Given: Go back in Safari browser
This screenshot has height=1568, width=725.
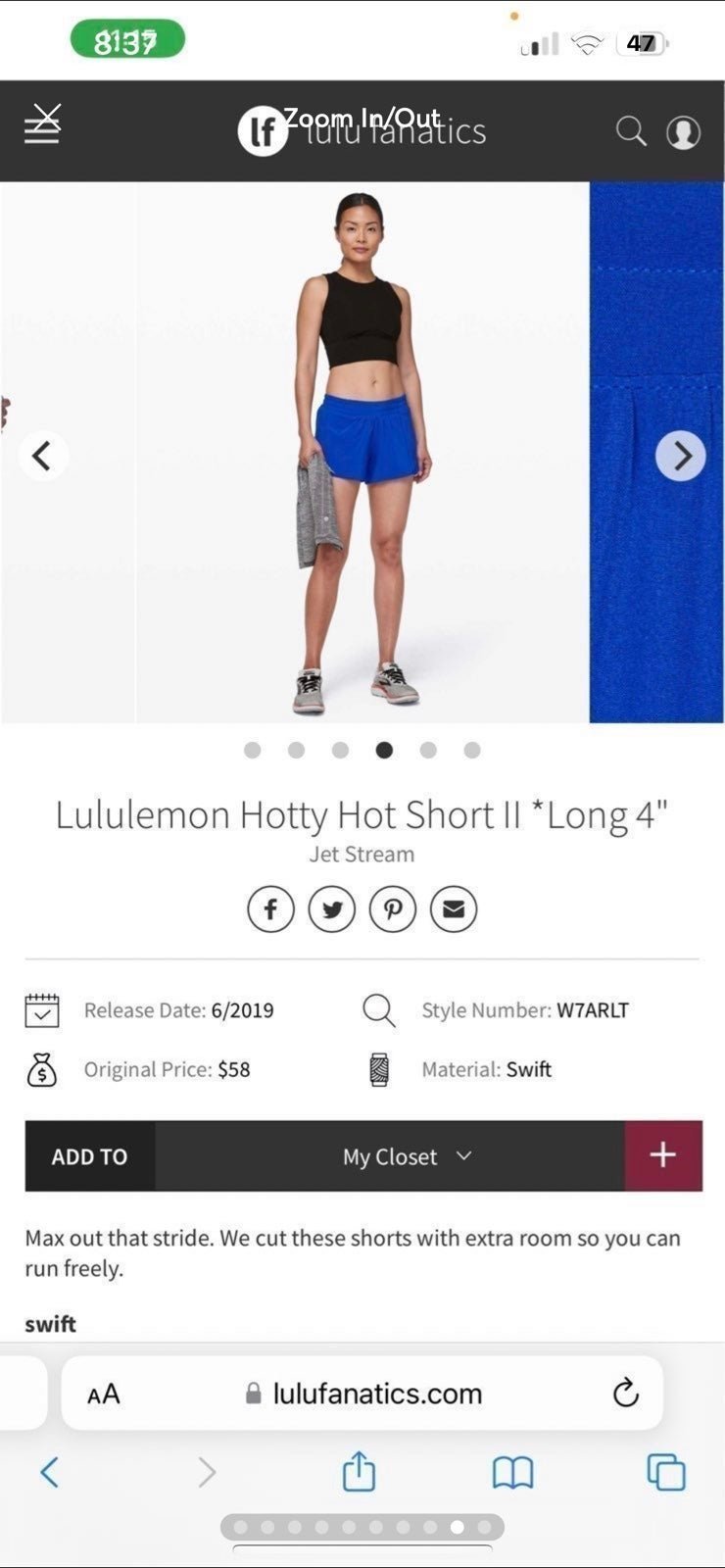Looking at the screenshot, I should [50, 1472].
